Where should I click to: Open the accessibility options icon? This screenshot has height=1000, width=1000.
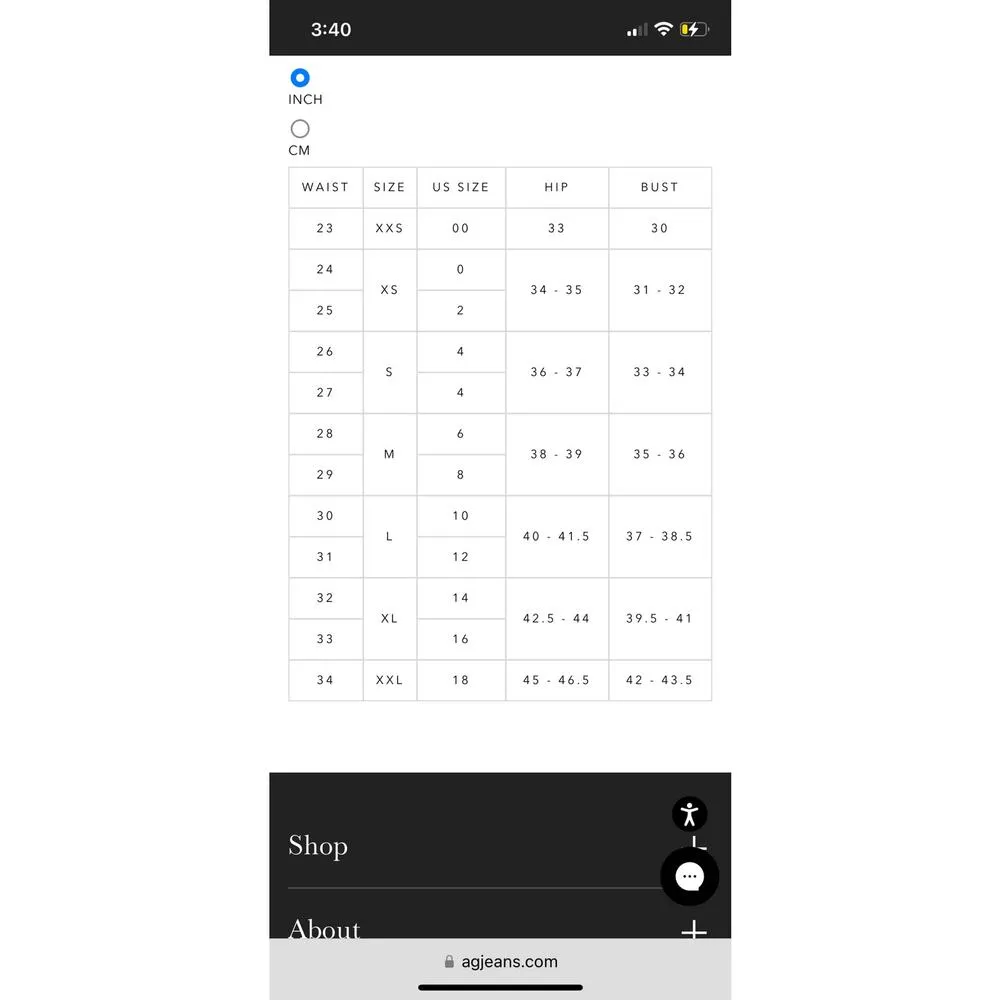689,814
